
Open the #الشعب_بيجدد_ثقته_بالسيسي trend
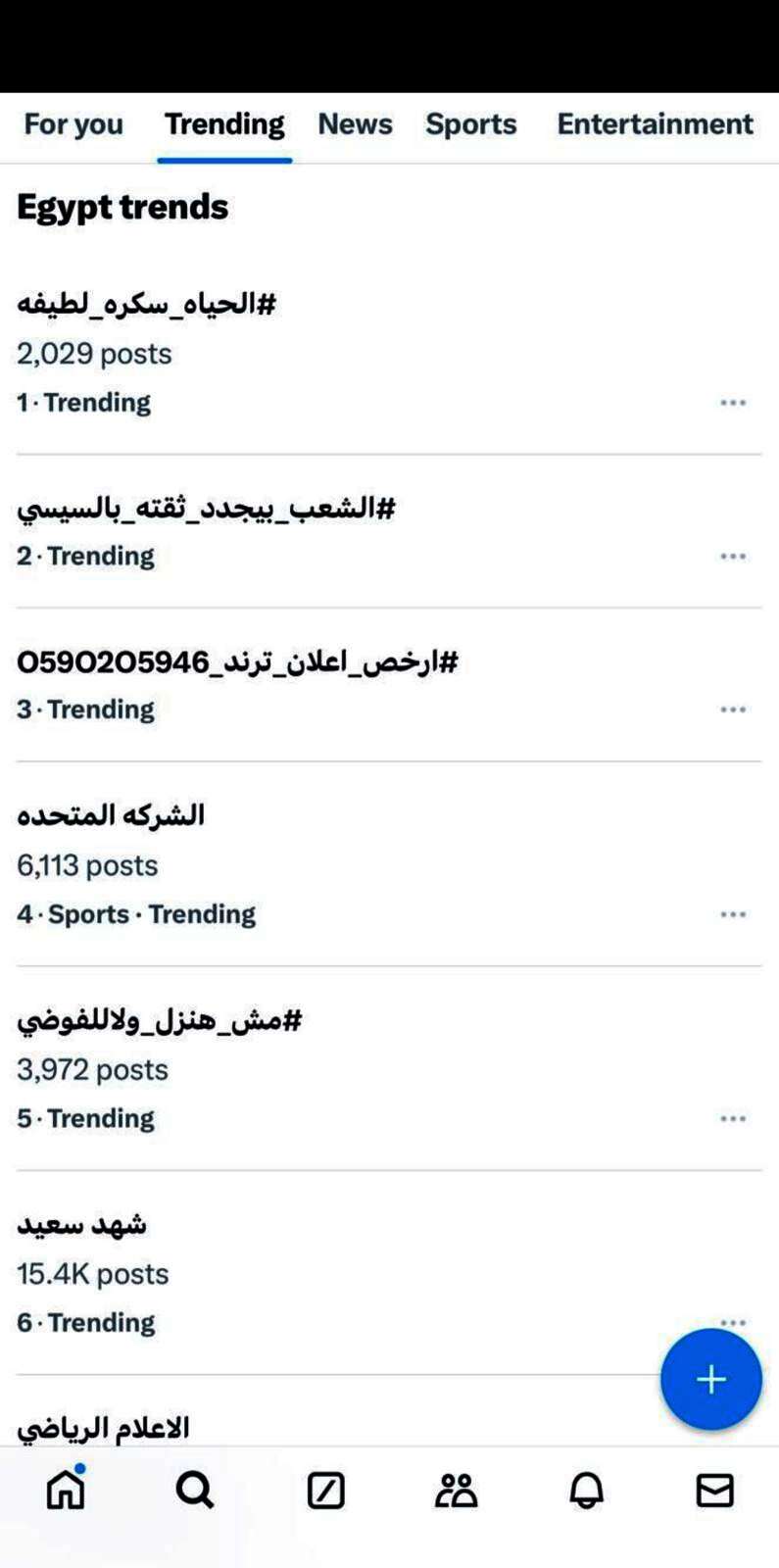point(389,531)
